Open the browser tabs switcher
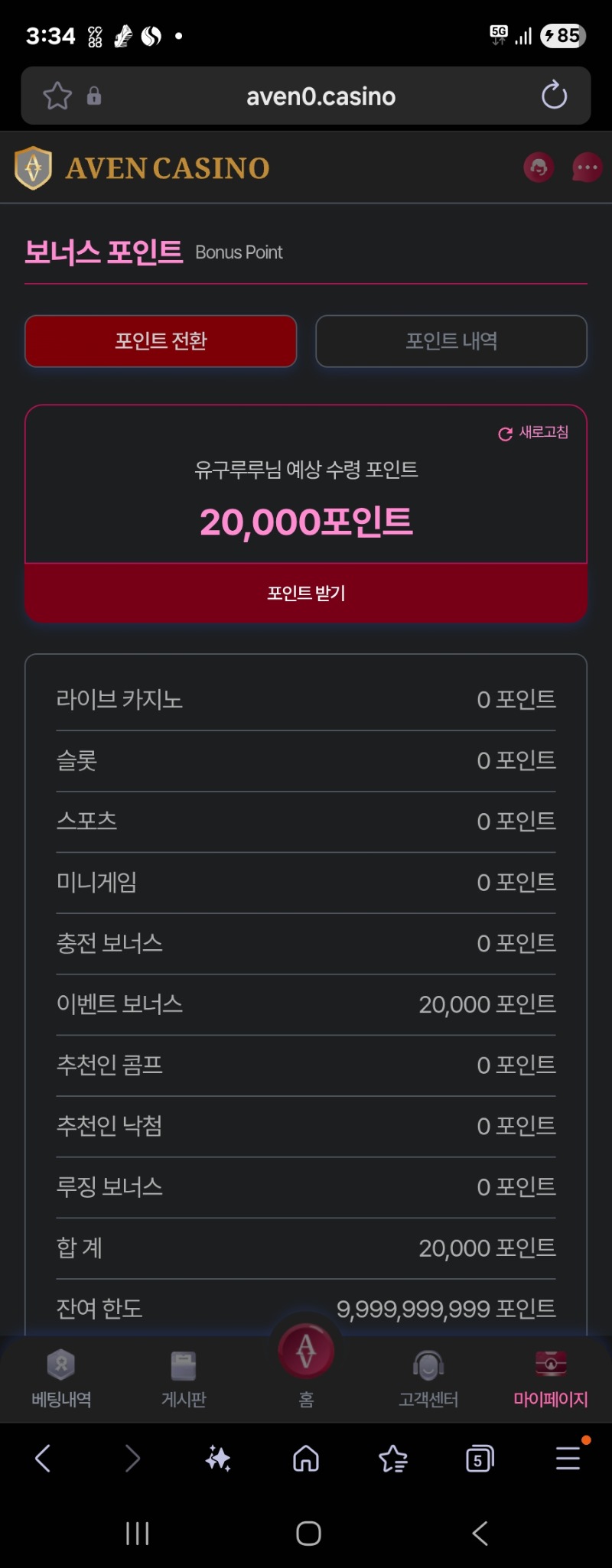 pyautogui.click(x=480, y=1459)
